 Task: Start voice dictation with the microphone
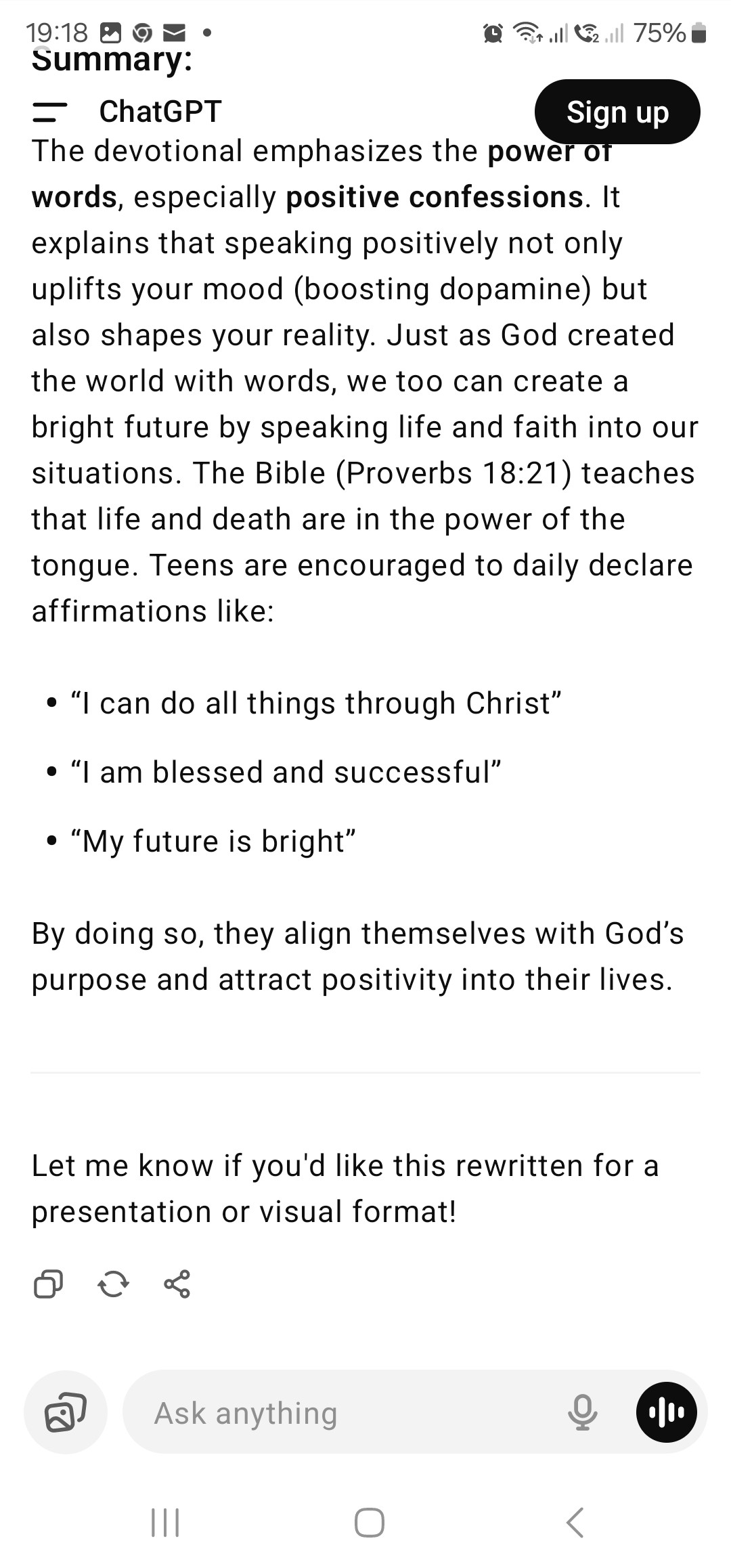click(582, 1413)
